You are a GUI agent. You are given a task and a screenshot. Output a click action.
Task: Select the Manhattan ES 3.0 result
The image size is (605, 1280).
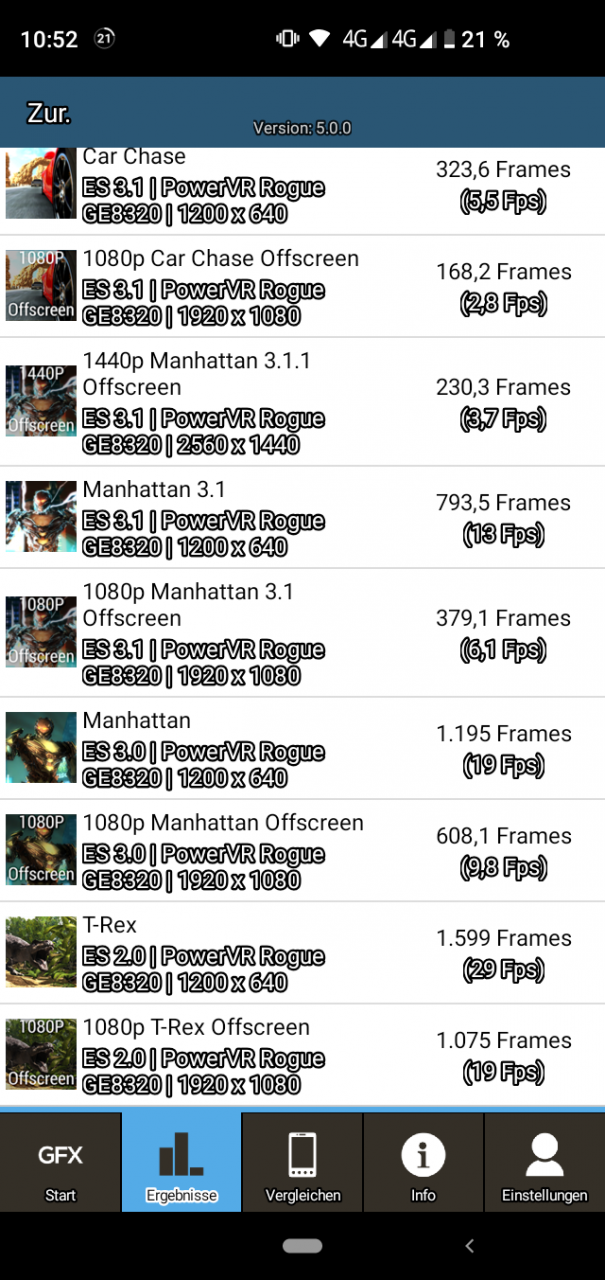click(x=302, y=748)
